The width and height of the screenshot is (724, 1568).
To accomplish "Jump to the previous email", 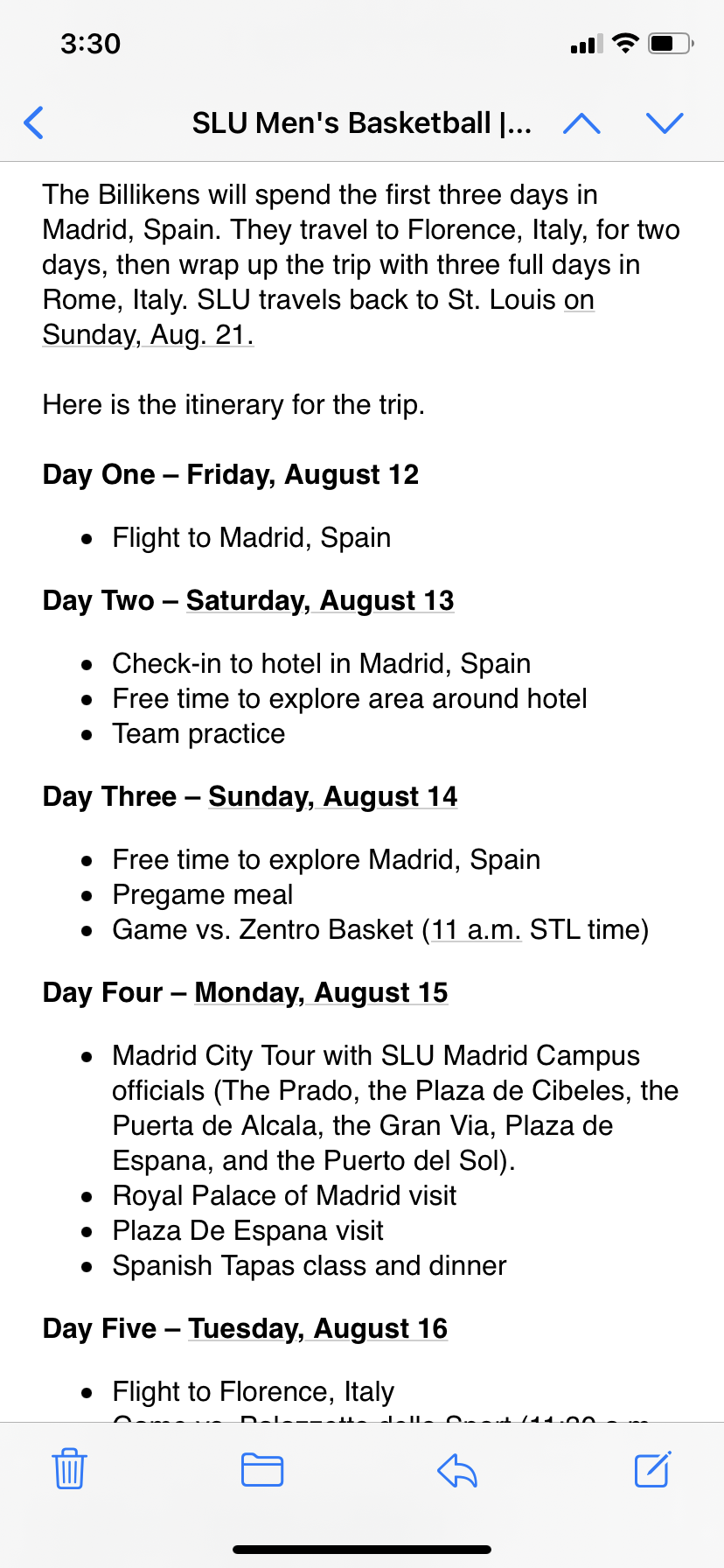I will (x=581, y=122).
